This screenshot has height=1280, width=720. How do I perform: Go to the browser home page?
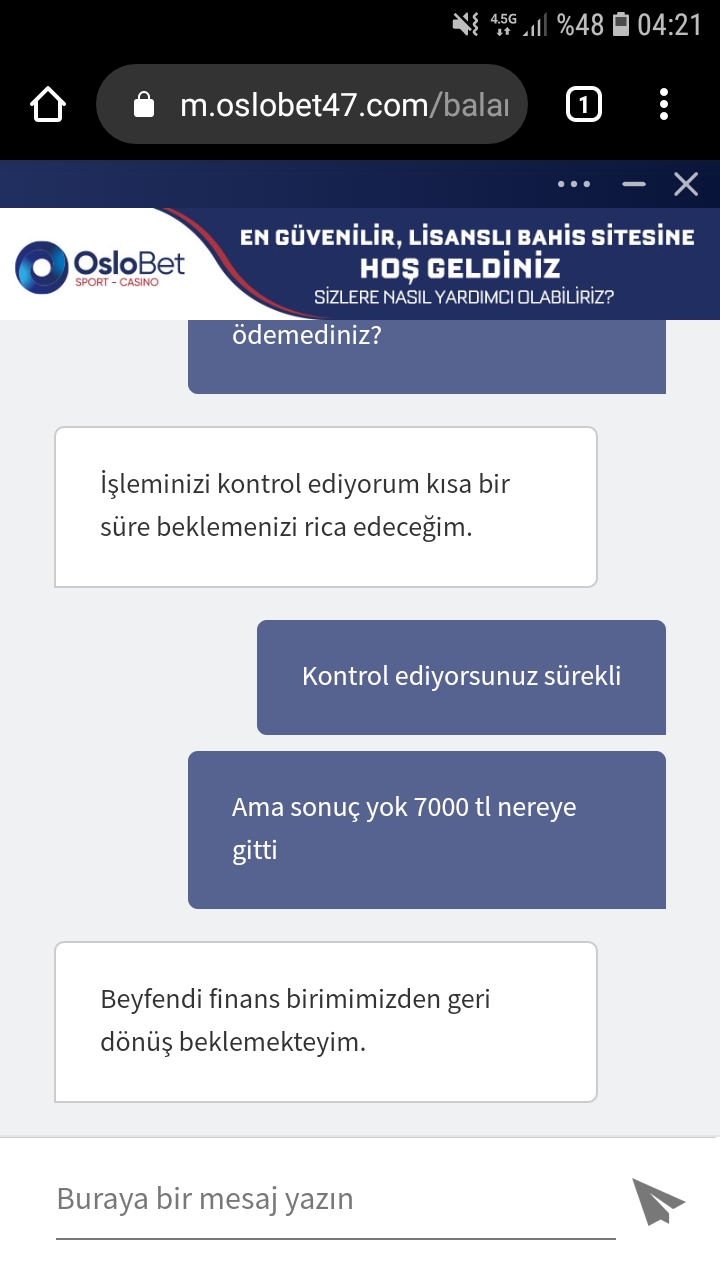tap(48, 104)
